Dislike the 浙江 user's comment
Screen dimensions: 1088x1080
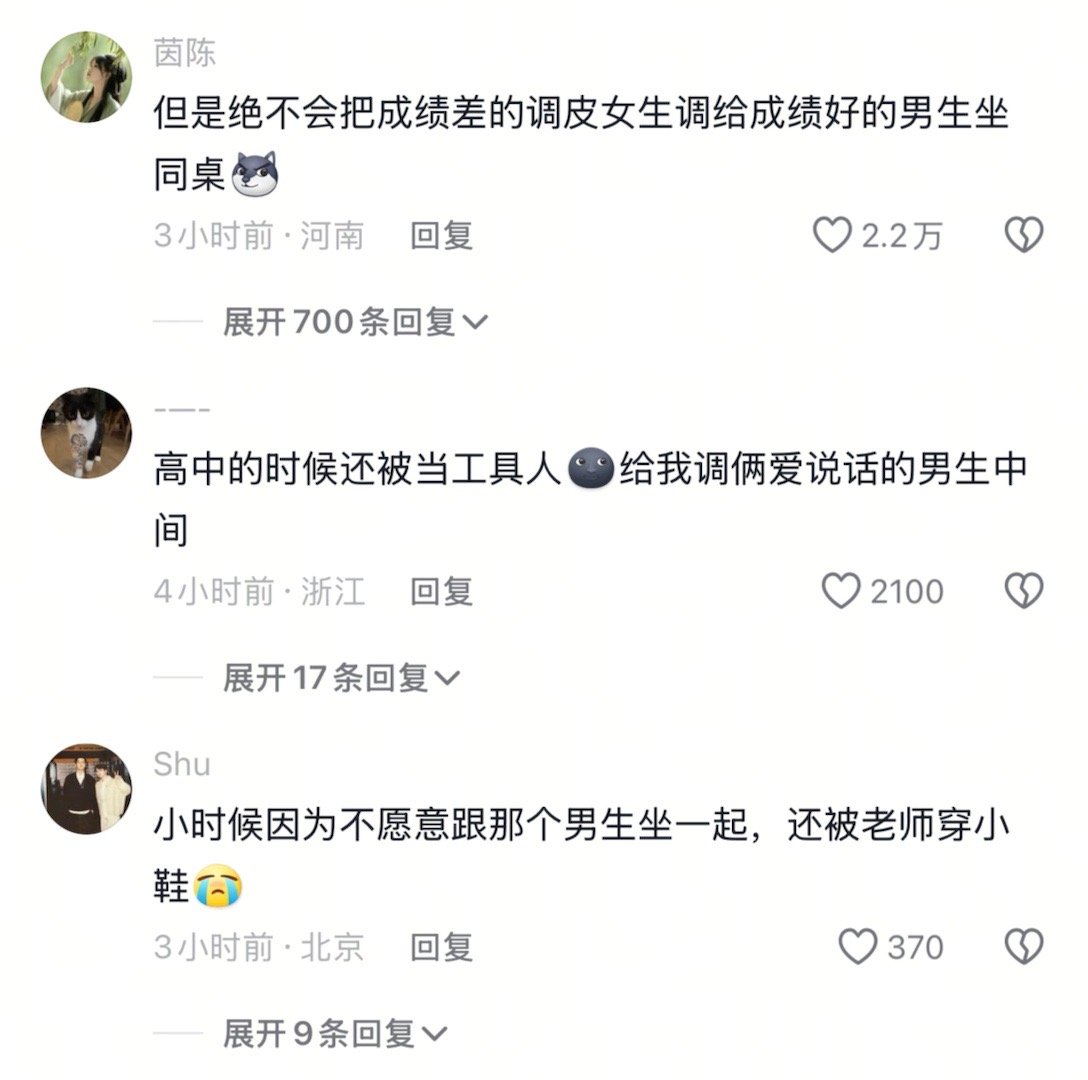click(1023, 592)
